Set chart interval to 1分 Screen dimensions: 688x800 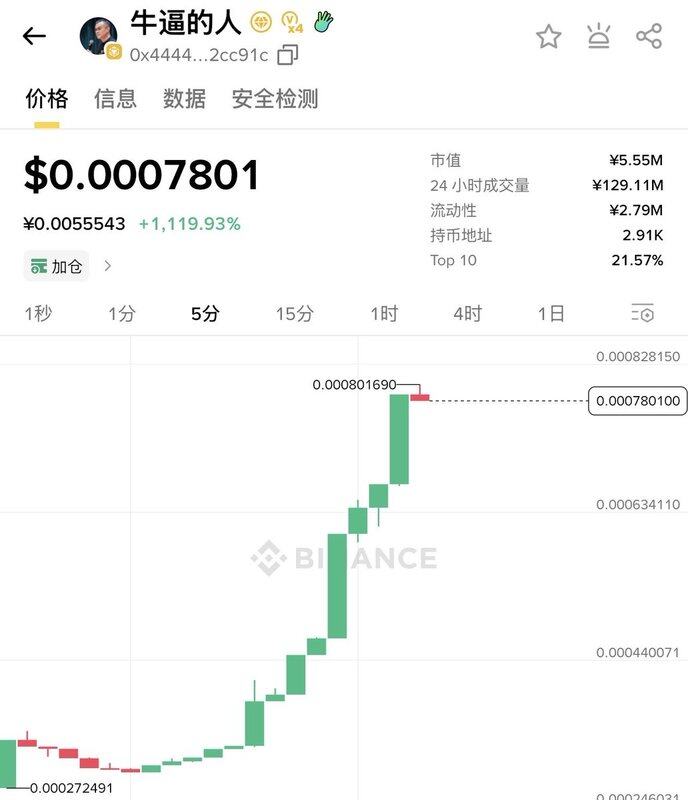[121, 314]
